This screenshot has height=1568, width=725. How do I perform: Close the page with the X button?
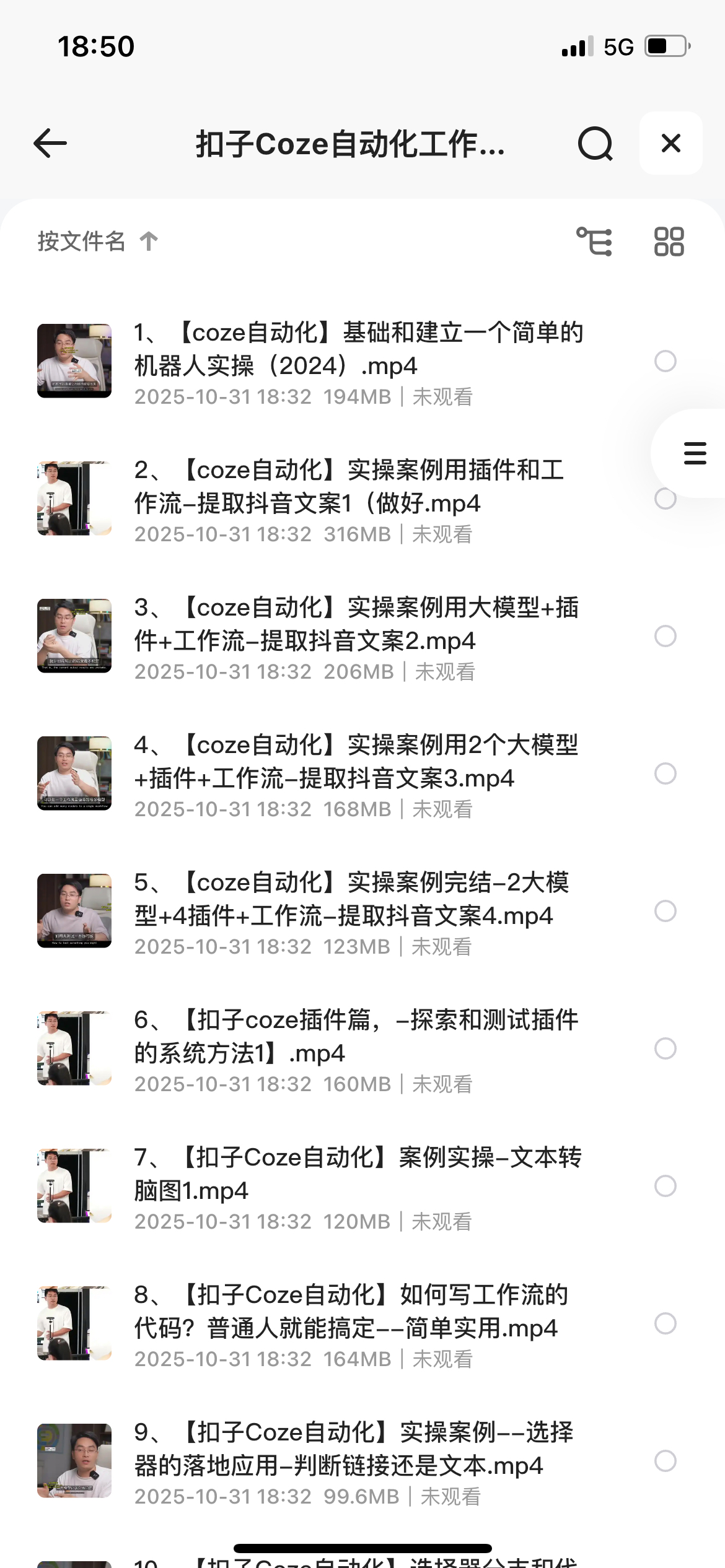(670, 144)
